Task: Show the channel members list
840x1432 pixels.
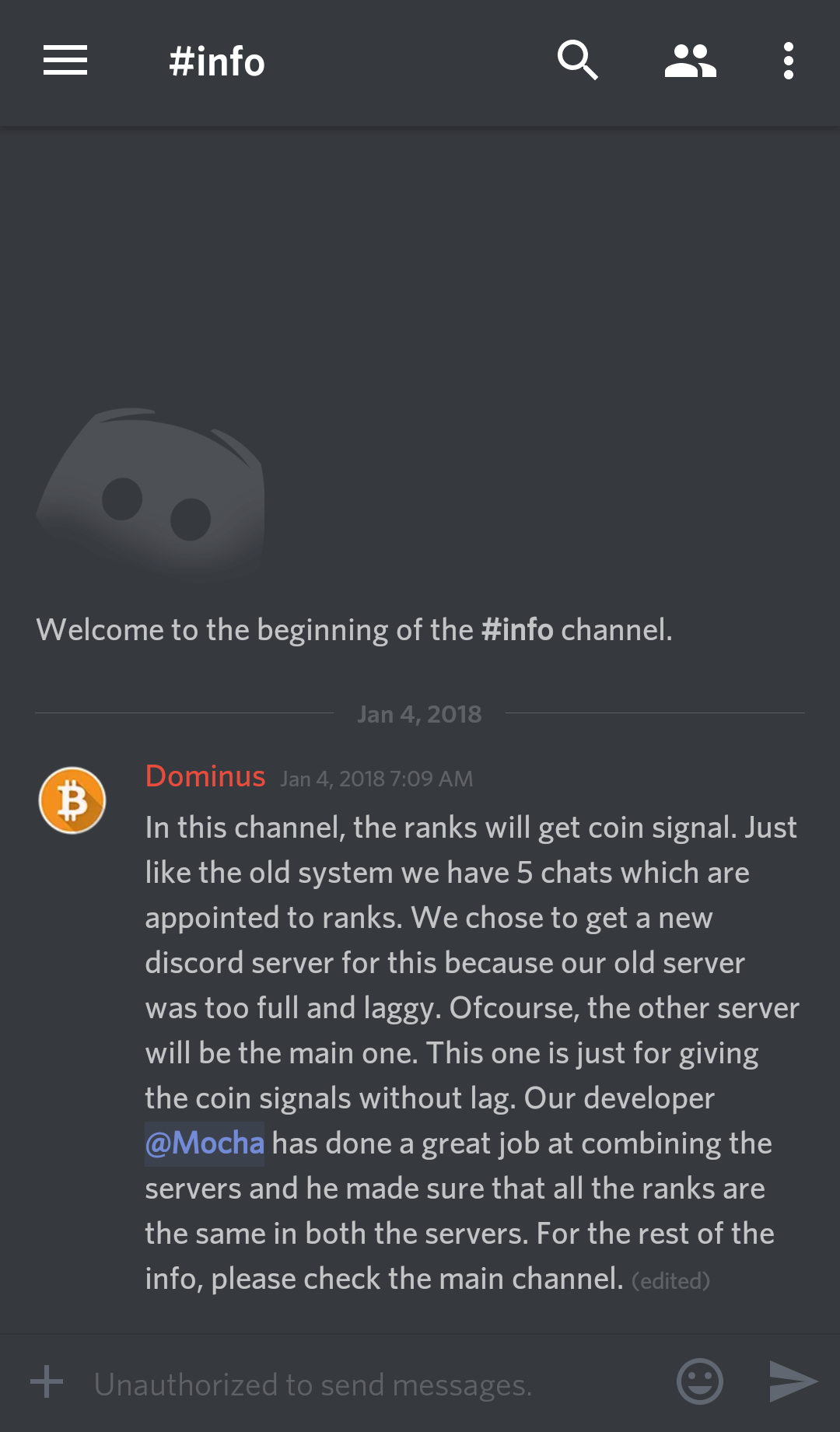Action: 690,61
